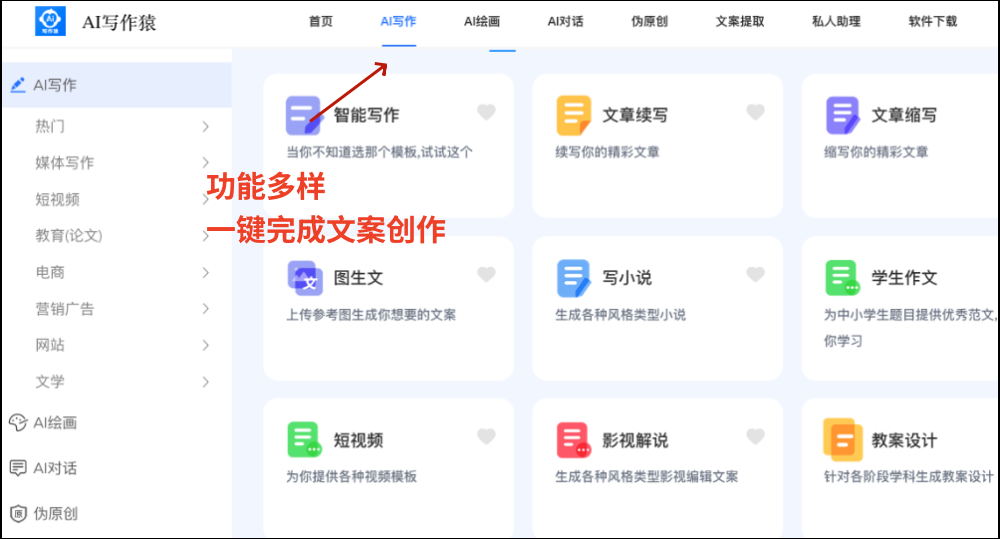
Task: Open 伪原创 in the top navigation
Action: 649,21
